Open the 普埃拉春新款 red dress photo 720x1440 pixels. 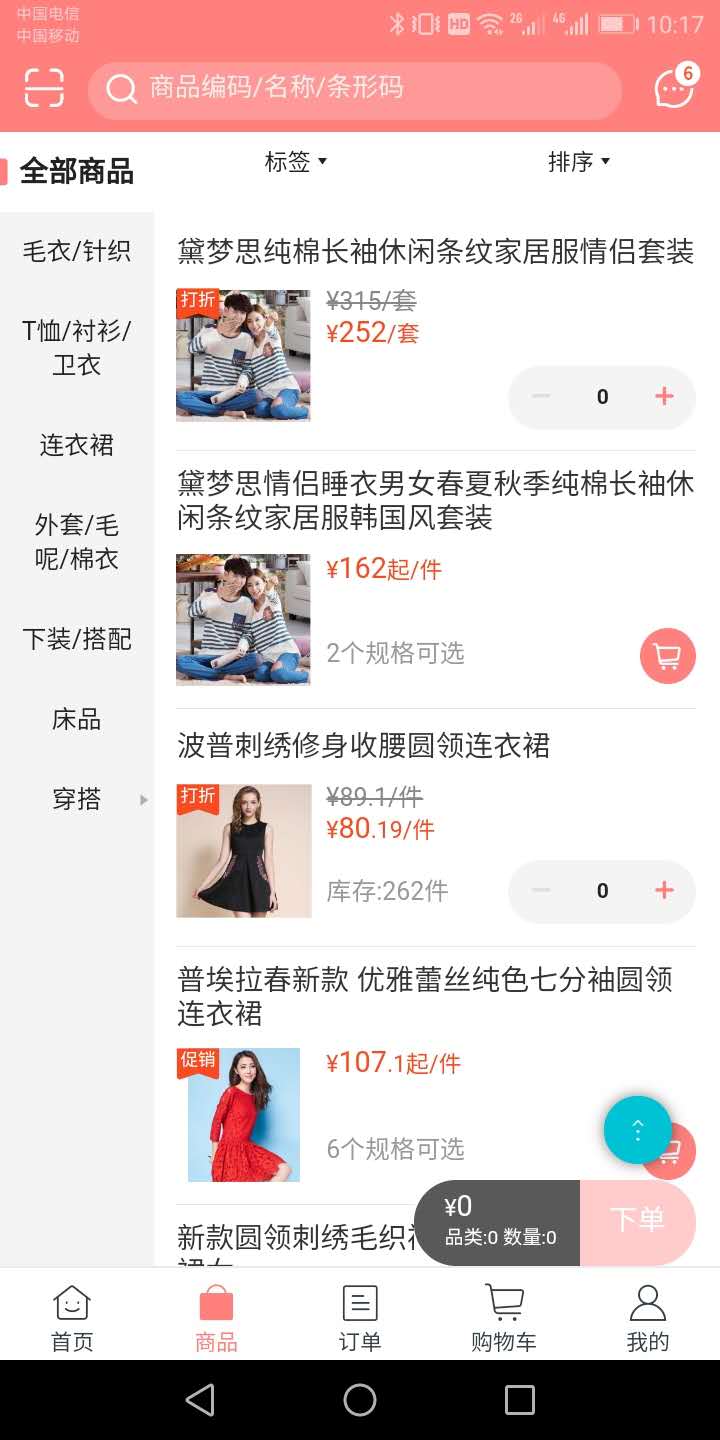[x=243, y=1114]
